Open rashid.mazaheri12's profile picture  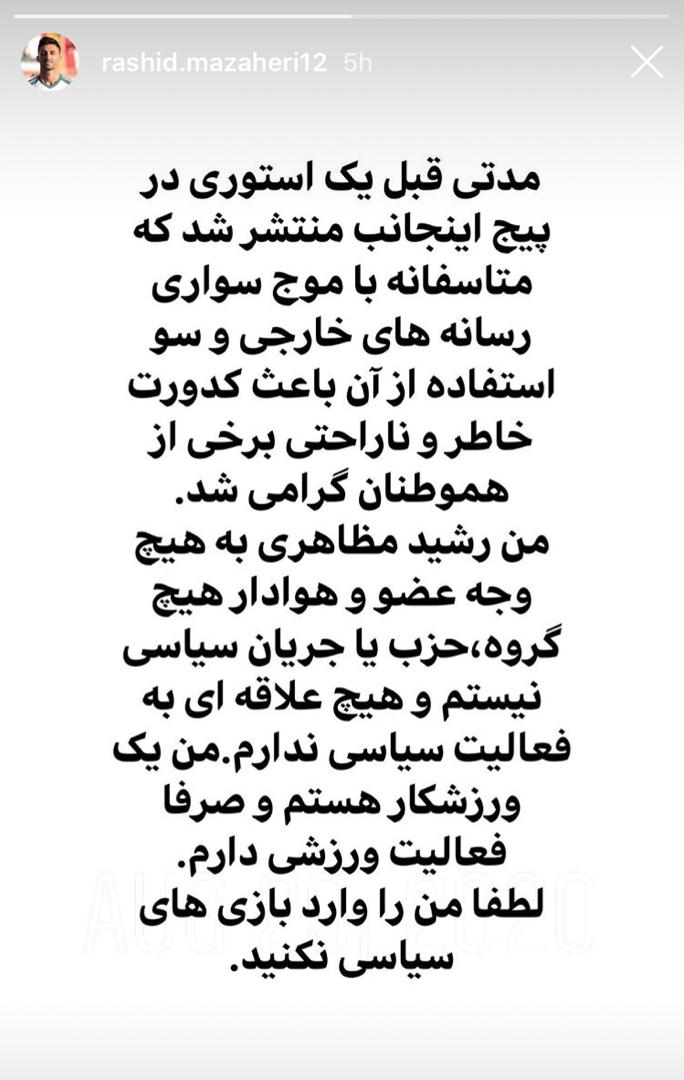(48, 62)
